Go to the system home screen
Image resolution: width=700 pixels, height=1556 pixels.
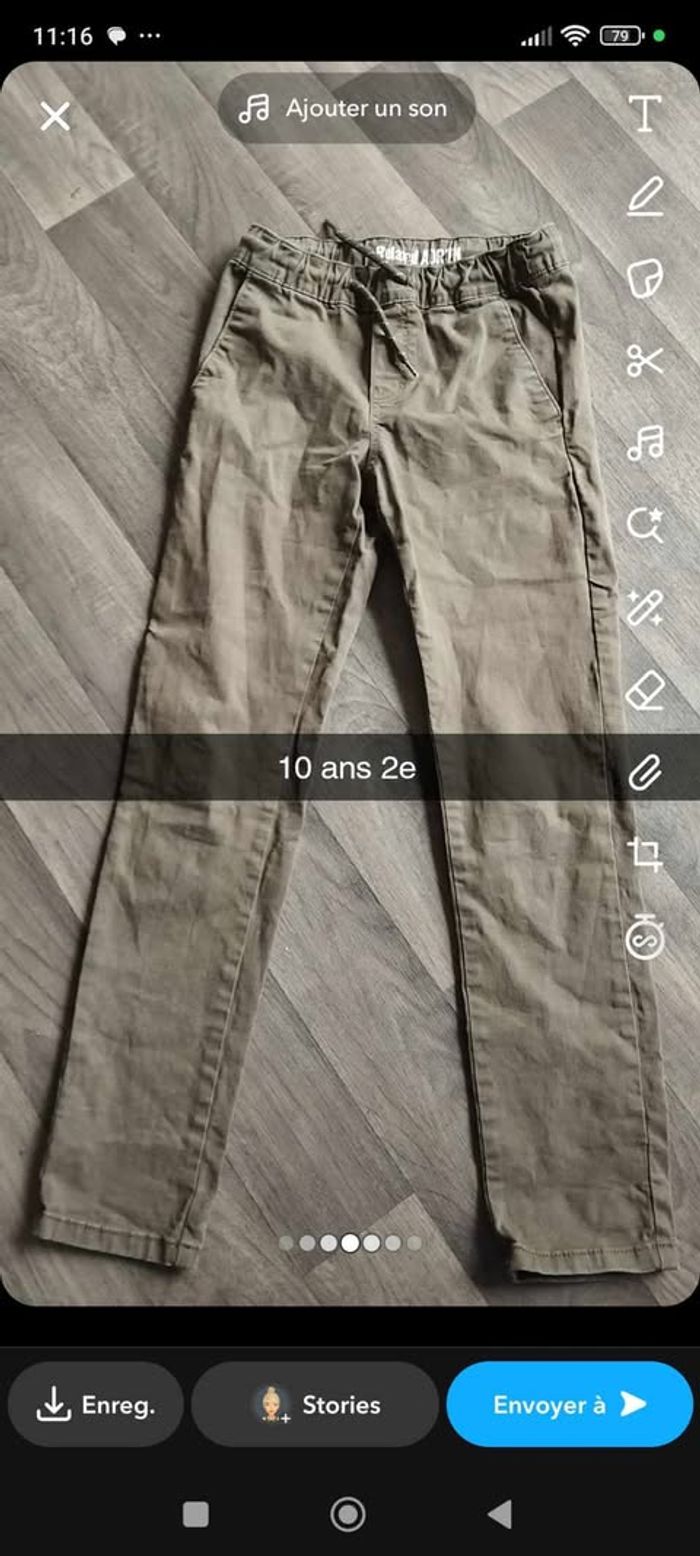(348, 1514)
